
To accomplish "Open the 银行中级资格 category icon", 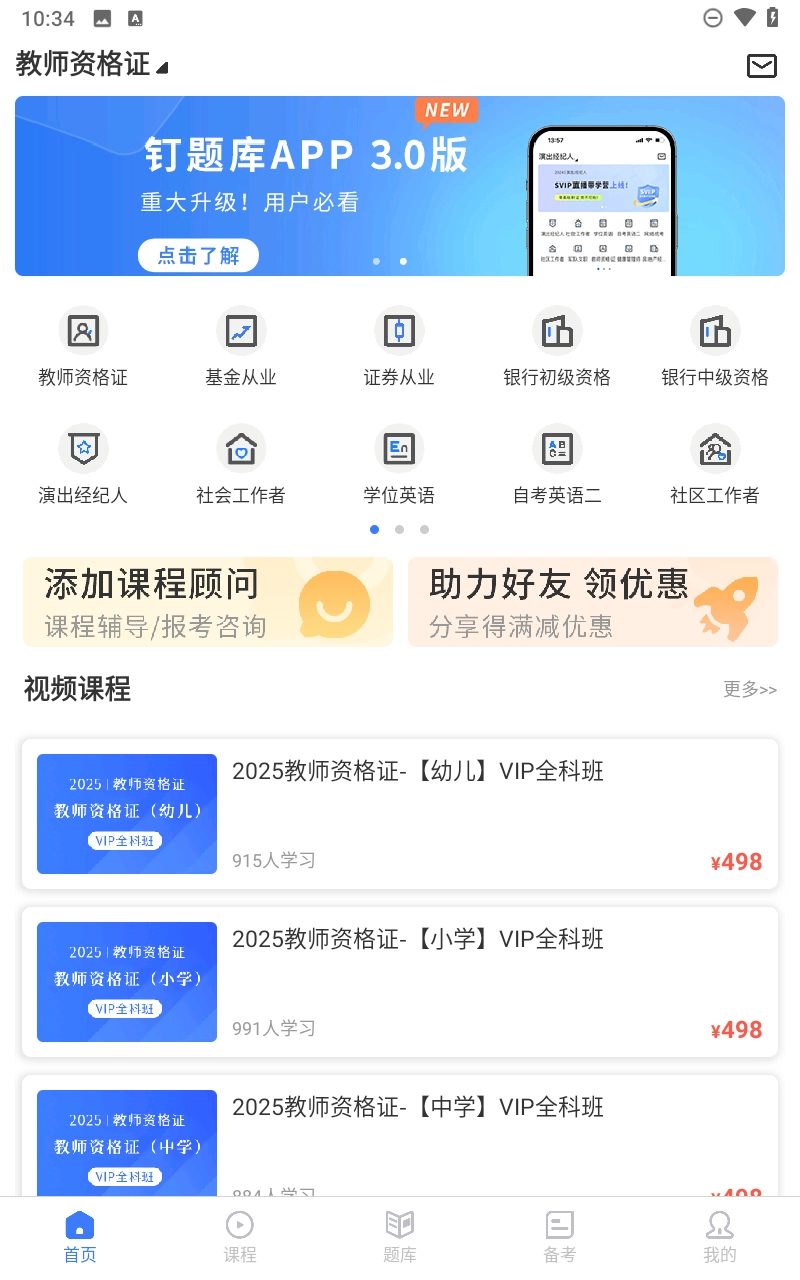I will tap(715, 345).
